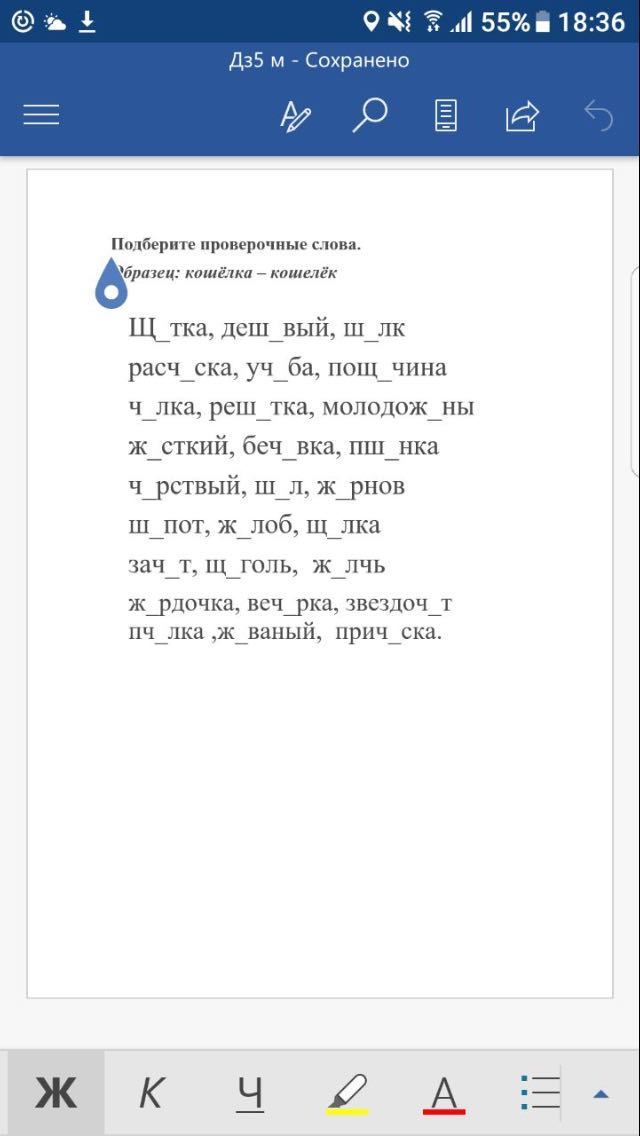
Task: Apply yellow text highlight
Action: 348,1094
